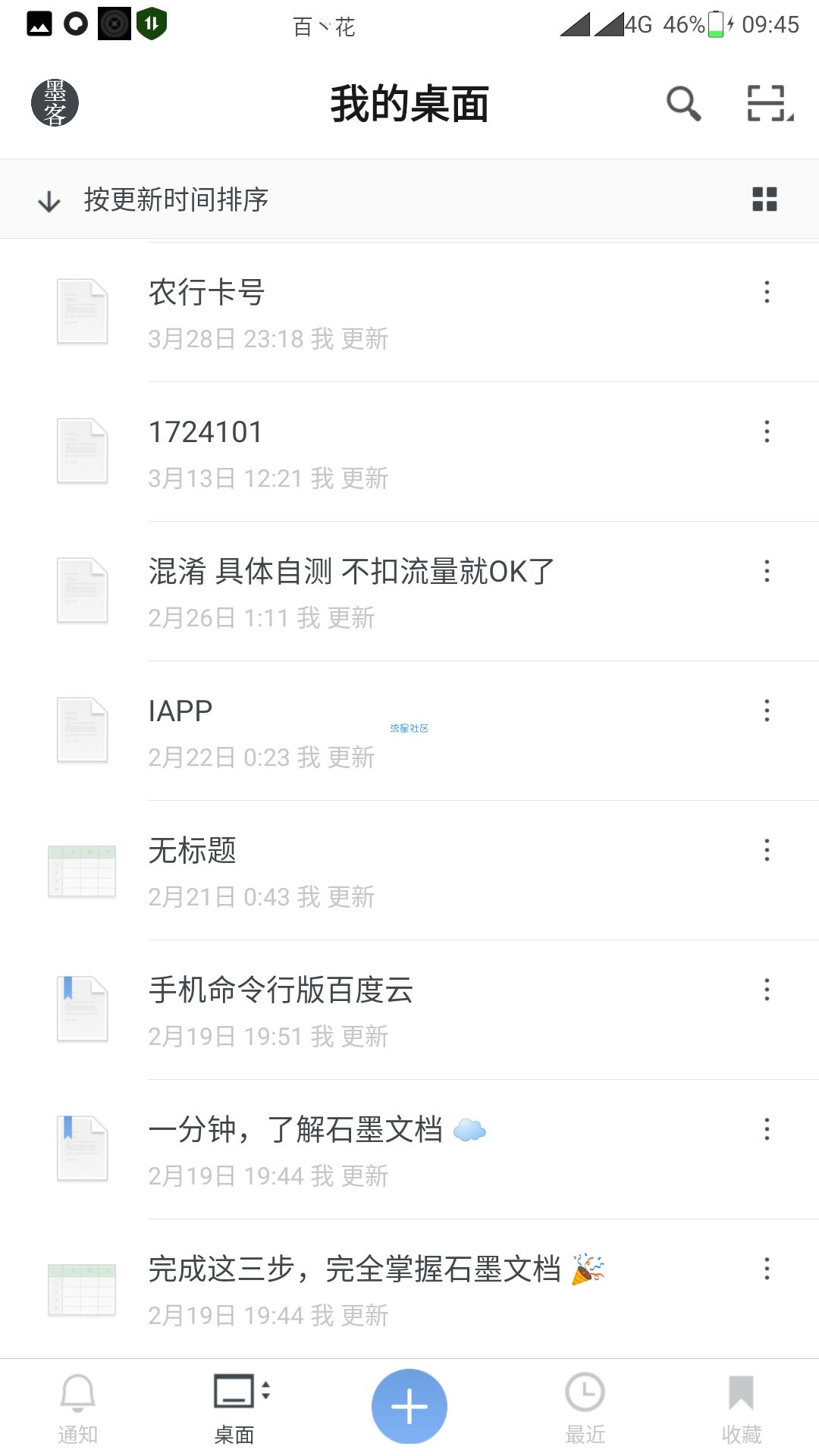Change the 按更新时间排序 sort order
The width and height of the screenshot is (819, 1456).
tap(153, 199)
